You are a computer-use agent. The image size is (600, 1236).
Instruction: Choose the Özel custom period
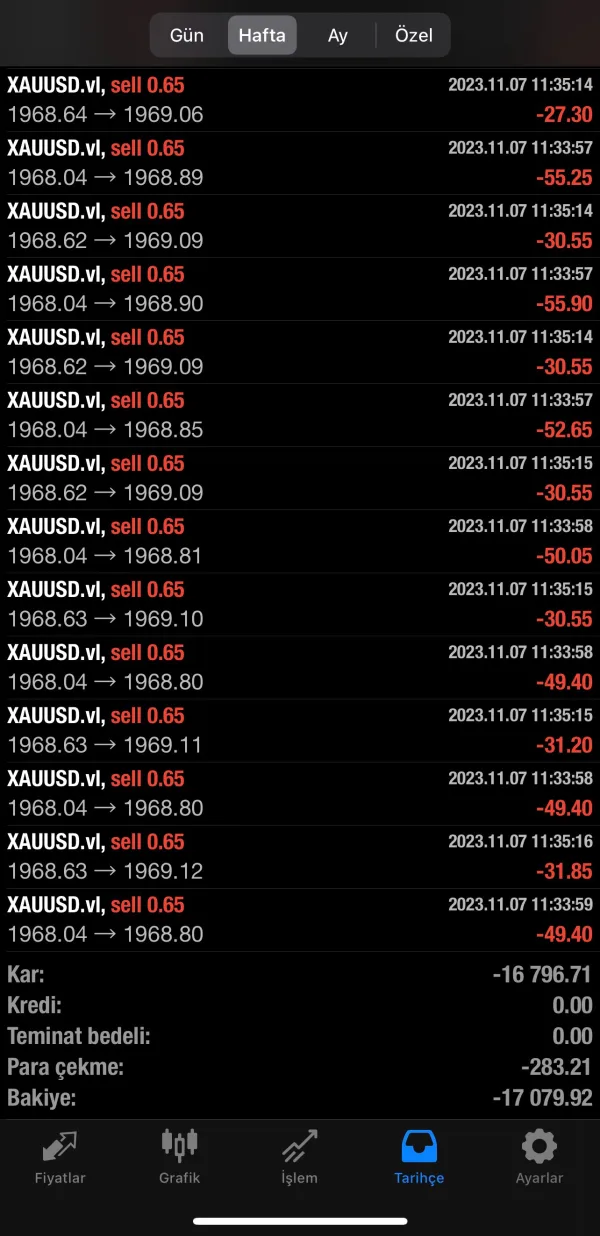[413, 35]
